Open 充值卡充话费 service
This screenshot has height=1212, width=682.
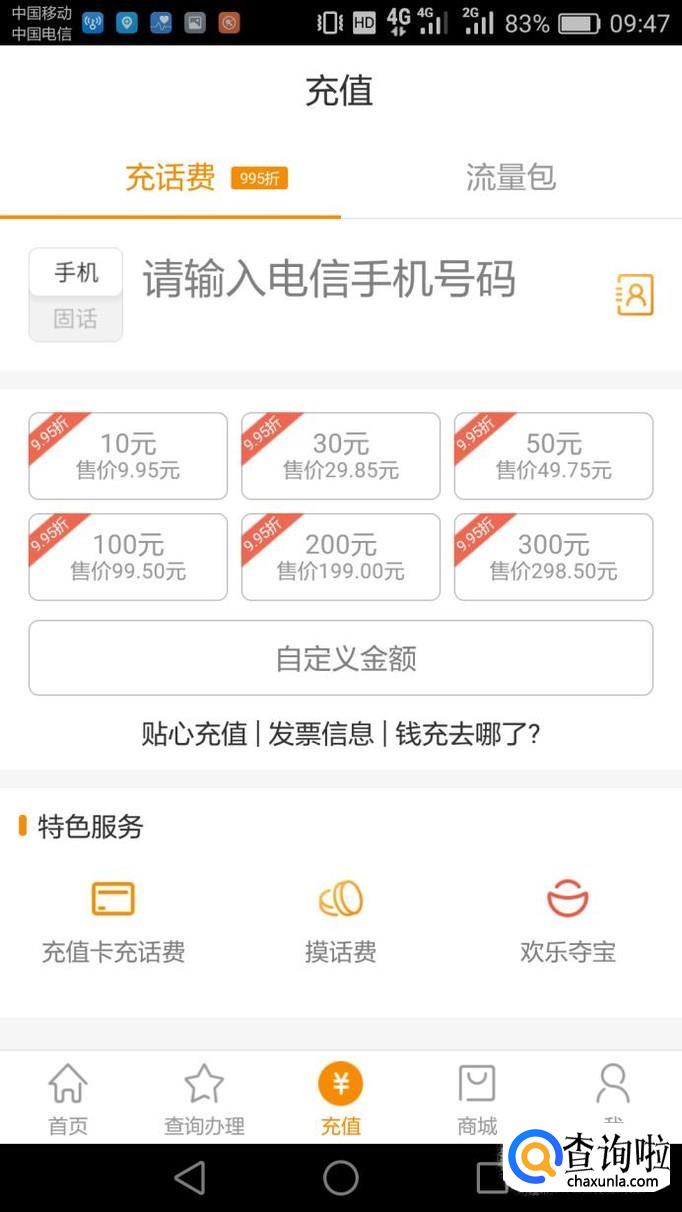coord(113,920)
